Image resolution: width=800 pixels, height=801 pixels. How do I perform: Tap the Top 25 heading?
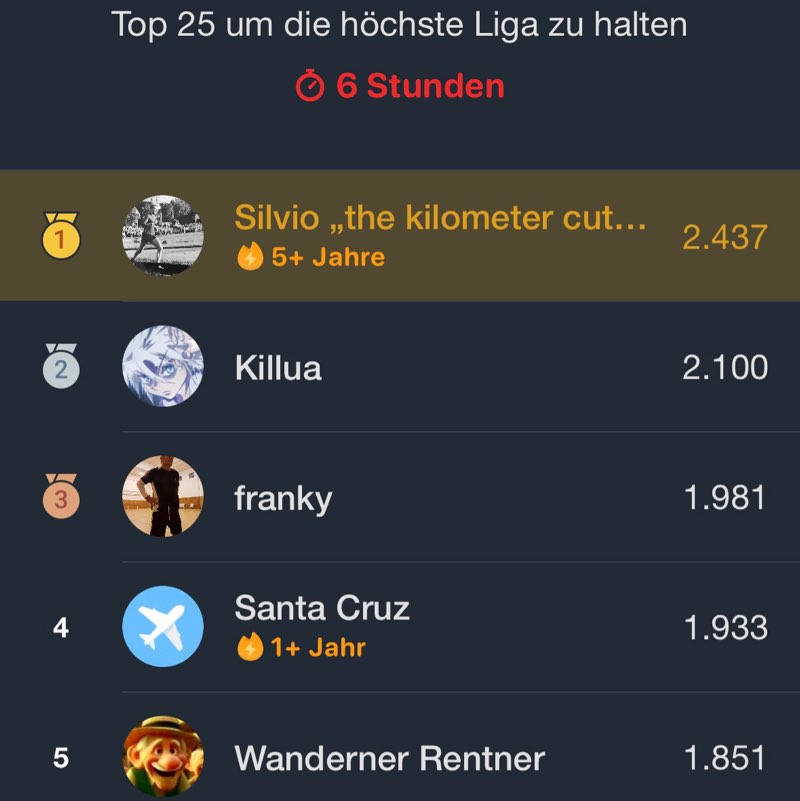pos(400,26)
